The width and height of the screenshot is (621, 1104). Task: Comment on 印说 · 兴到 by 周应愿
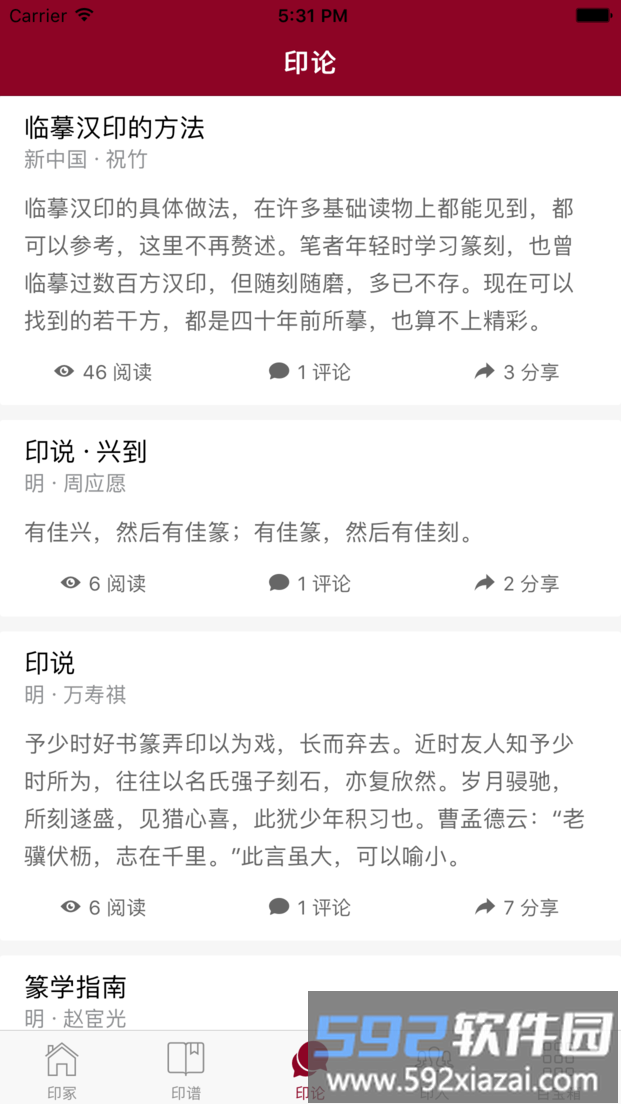(310, 583)
